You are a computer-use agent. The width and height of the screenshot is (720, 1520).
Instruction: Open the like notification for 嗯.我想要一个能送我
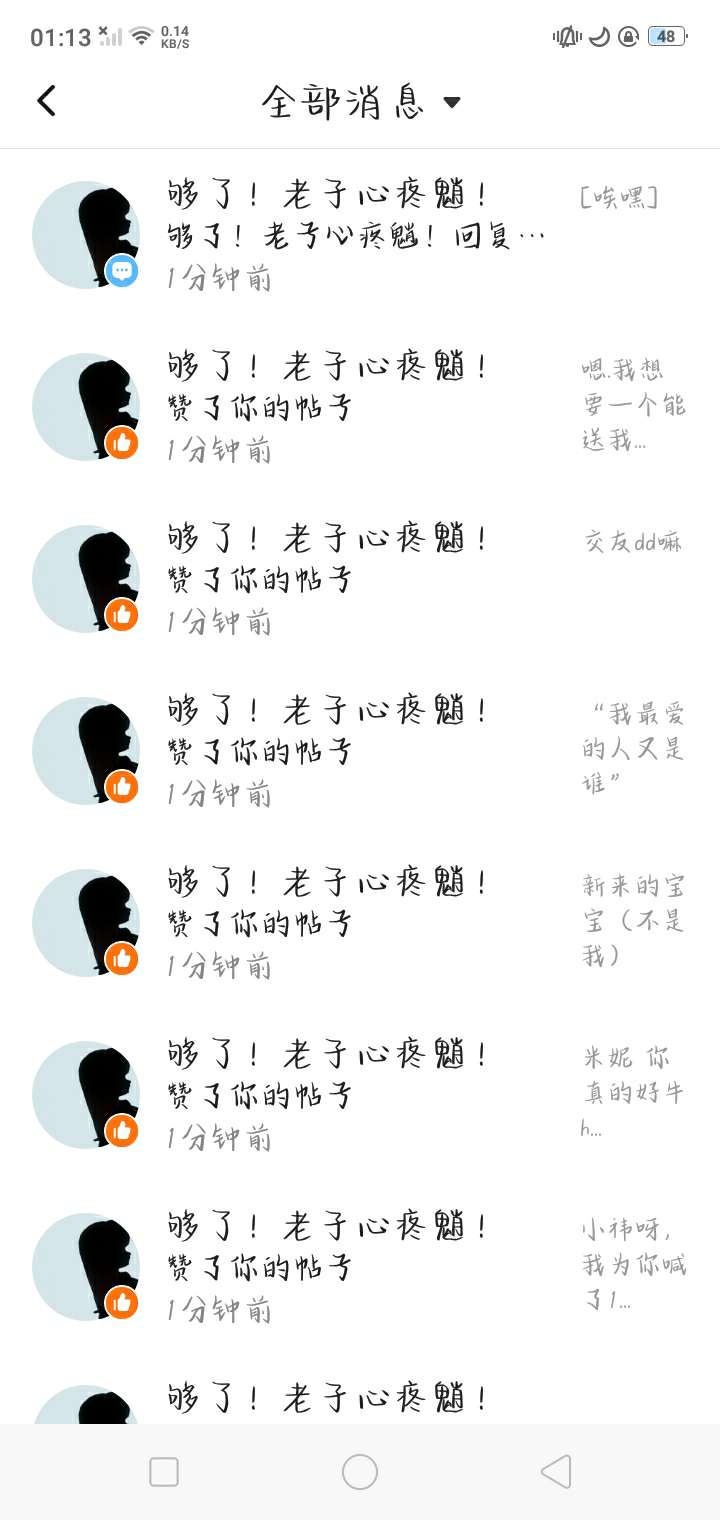pos(358,408)
